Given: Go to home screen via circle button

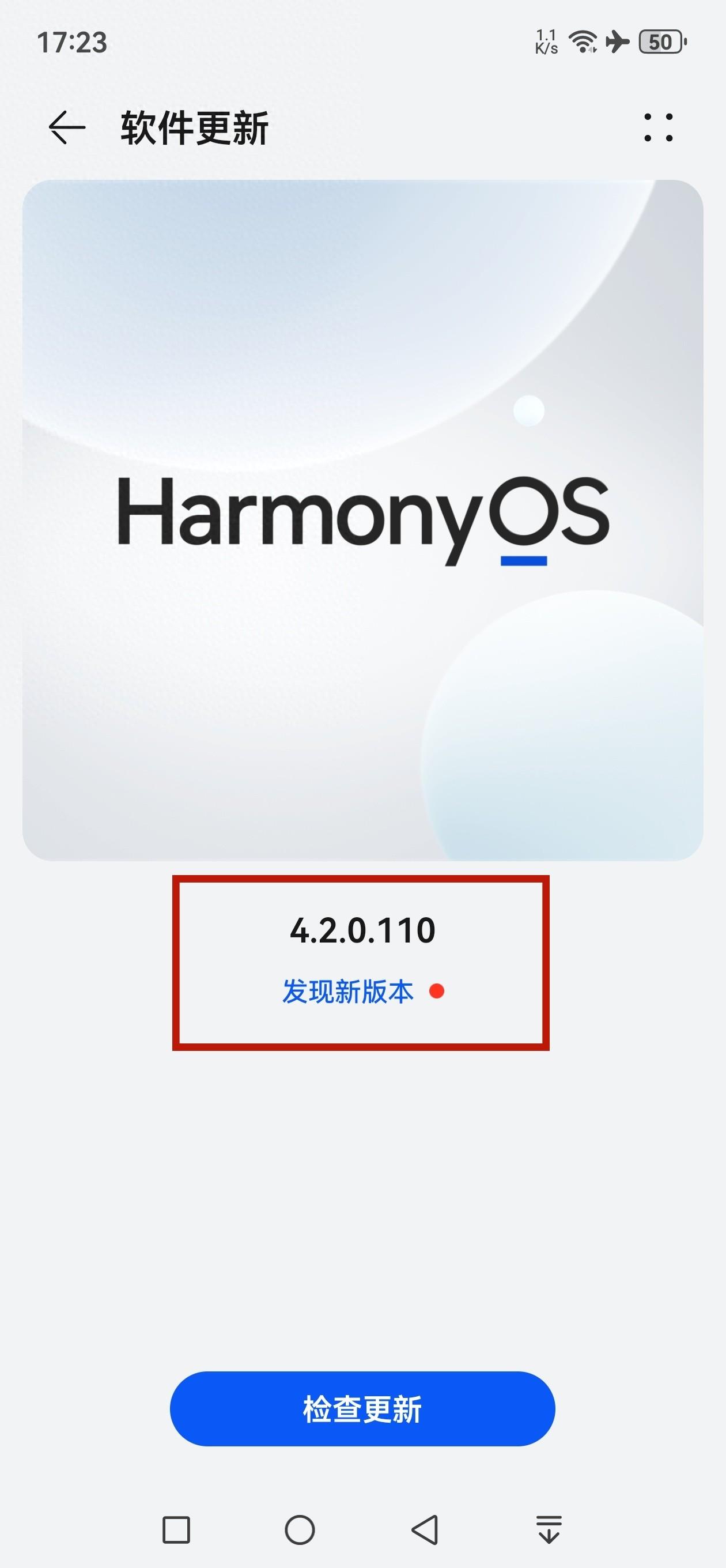Looking at the screenshot, I should click(x=300, y=1529).
